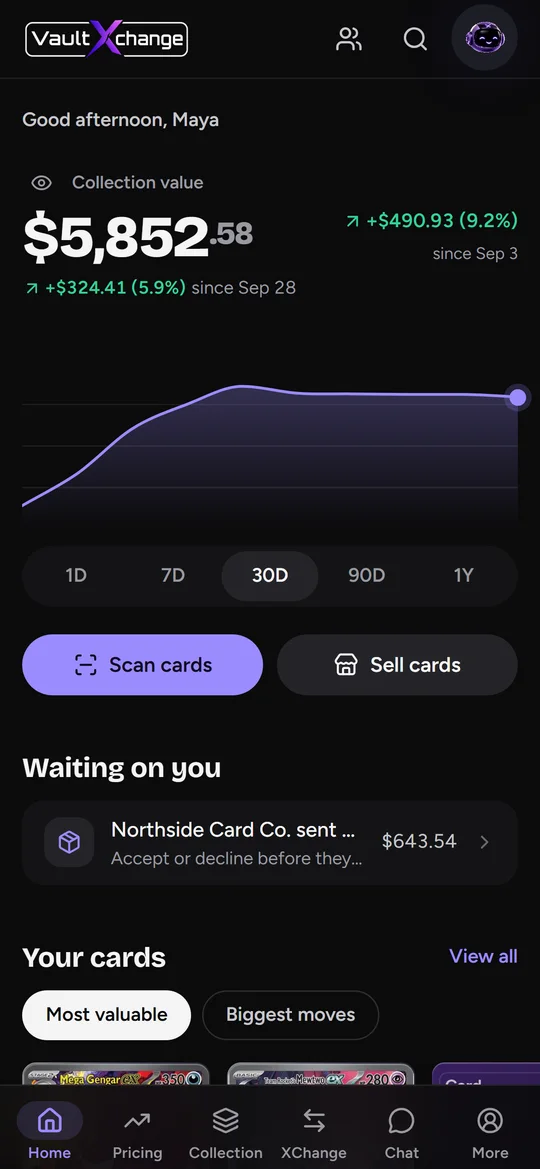The width and height of the screenshot is (540, 1169).
Task: Go to the Home tab
Action: (49, 1132)
